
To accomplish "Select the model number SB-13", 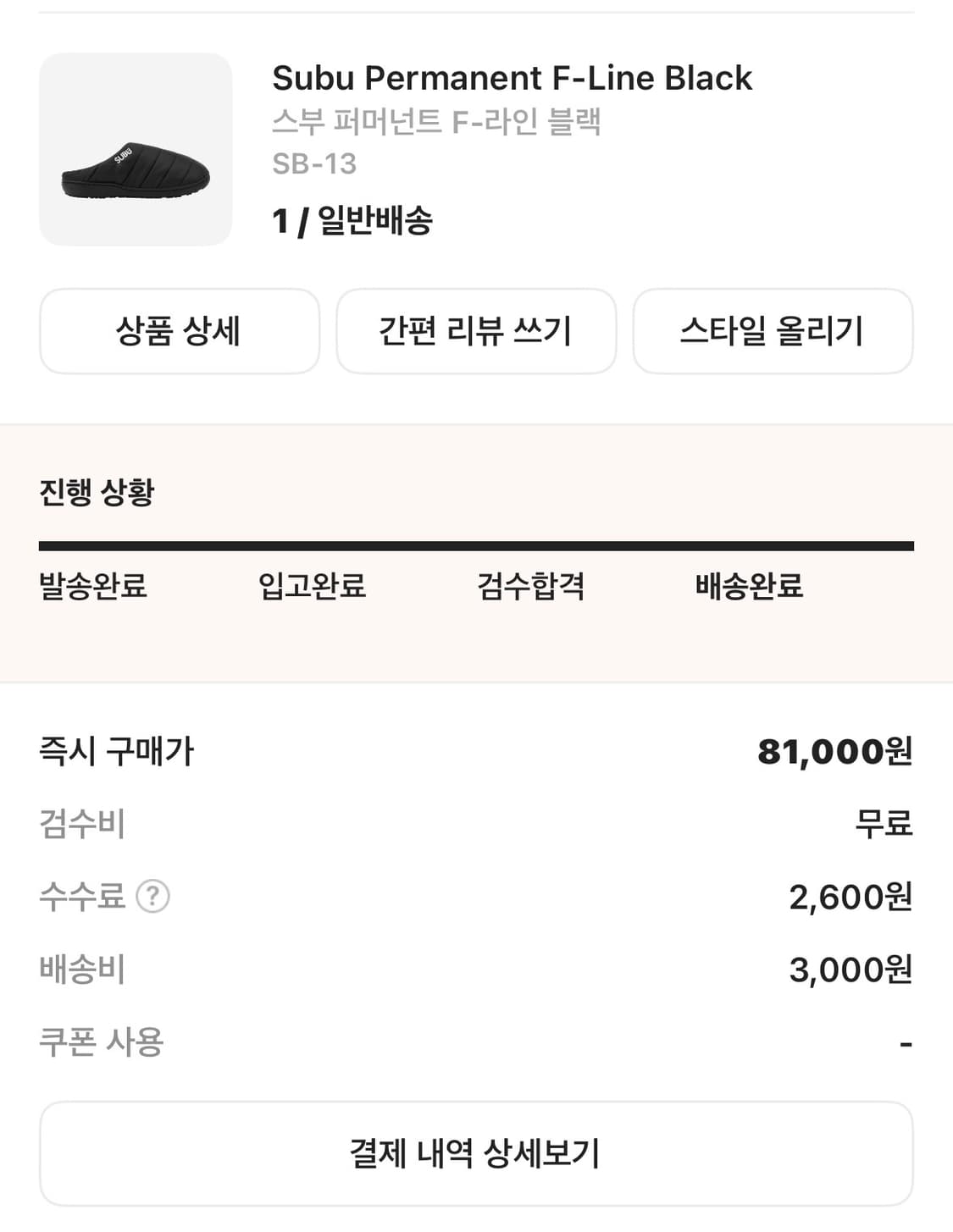I will pyautogui.click(x=315, y=167).
